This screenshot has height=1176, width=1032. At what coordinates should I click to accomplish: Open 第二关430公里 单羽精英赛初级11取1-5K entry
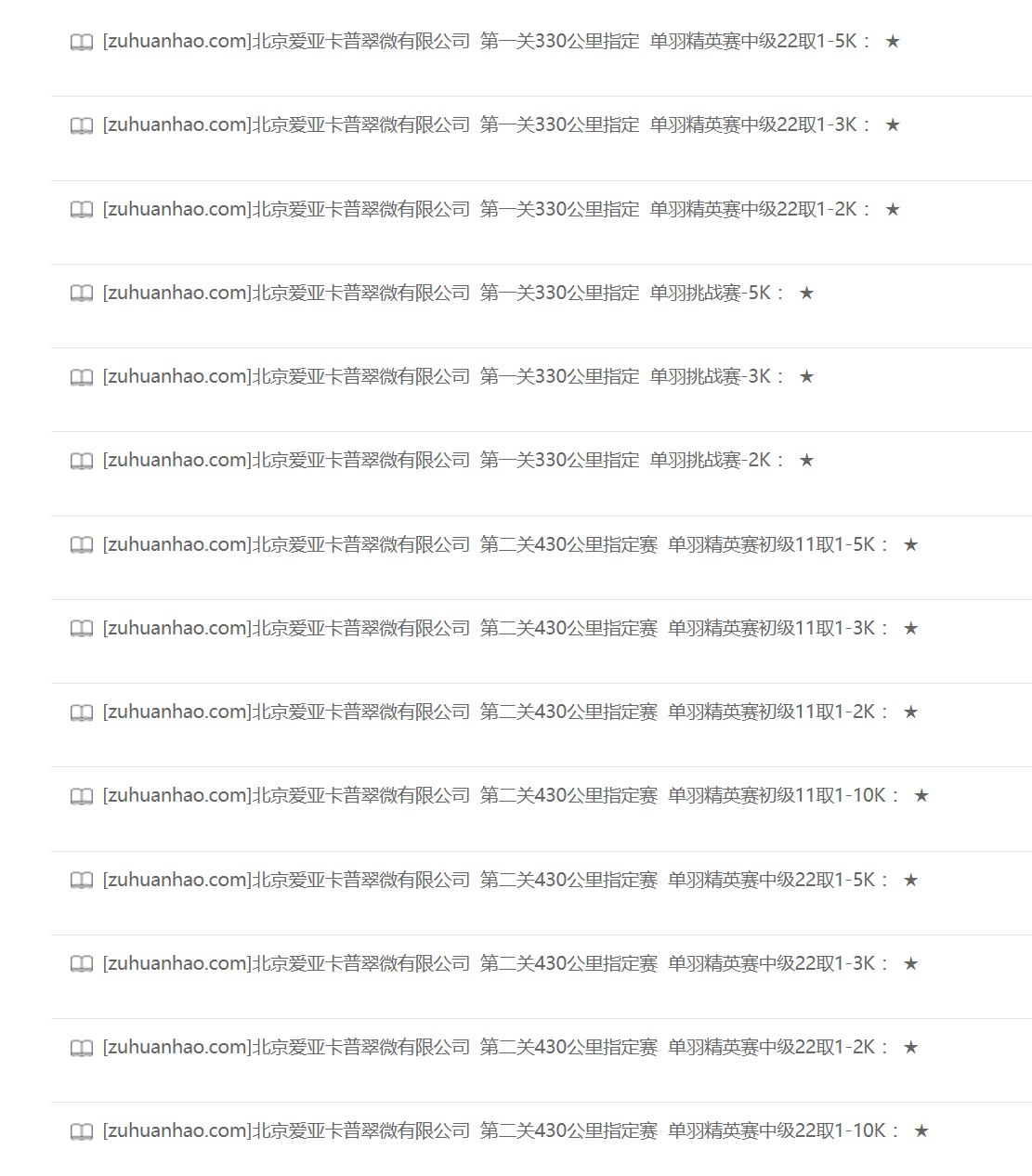click(x=492, y=545)
